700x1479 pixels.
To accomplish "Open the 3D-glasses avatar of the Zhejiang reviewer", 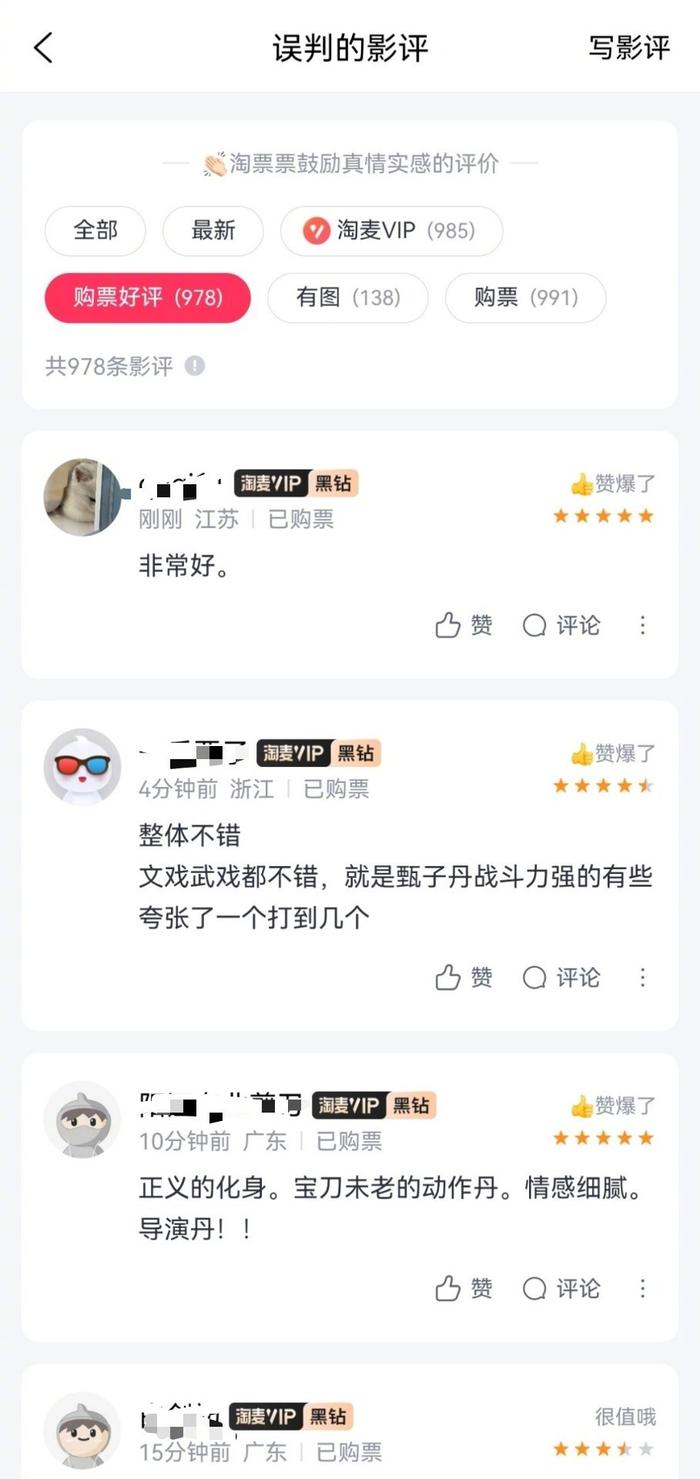I will point(82,767).
